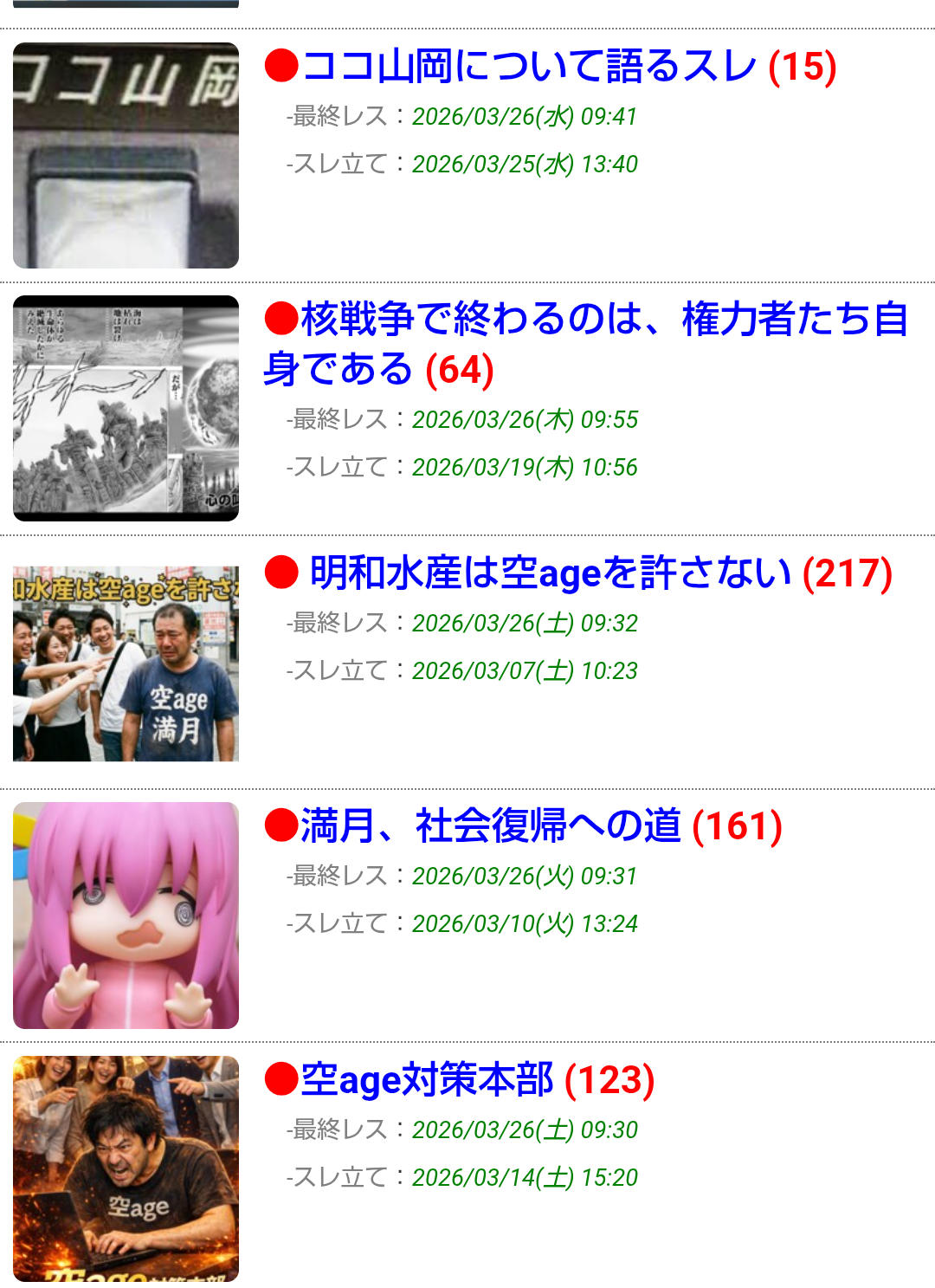Tap the 明和水産 thread thumbnail image
The width and height of the screenshot is (935, 1288).
click(126, 663)
